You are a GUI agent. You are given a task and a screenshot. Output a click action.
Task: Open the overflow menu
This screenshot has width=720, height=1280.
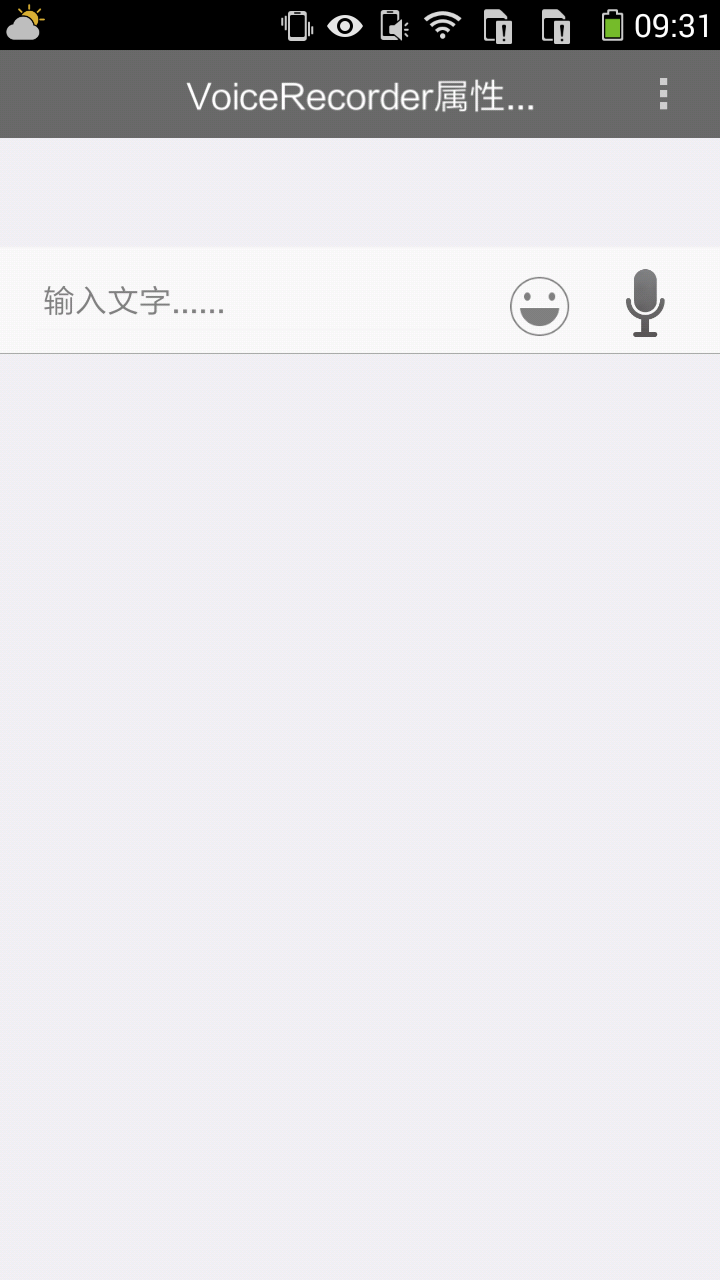coord(662,94)
